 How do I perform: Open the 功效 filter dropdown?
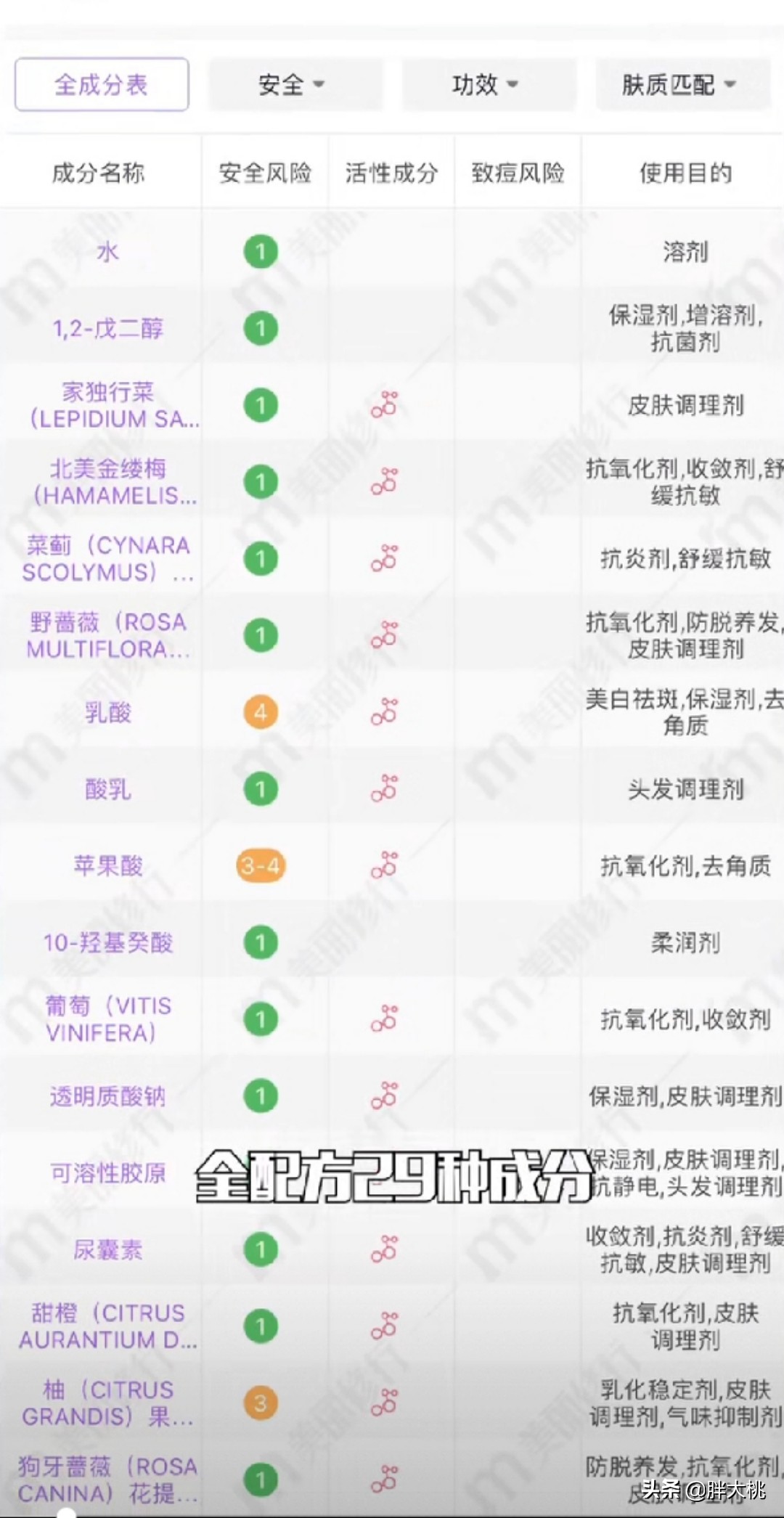[x=488, y=83]
